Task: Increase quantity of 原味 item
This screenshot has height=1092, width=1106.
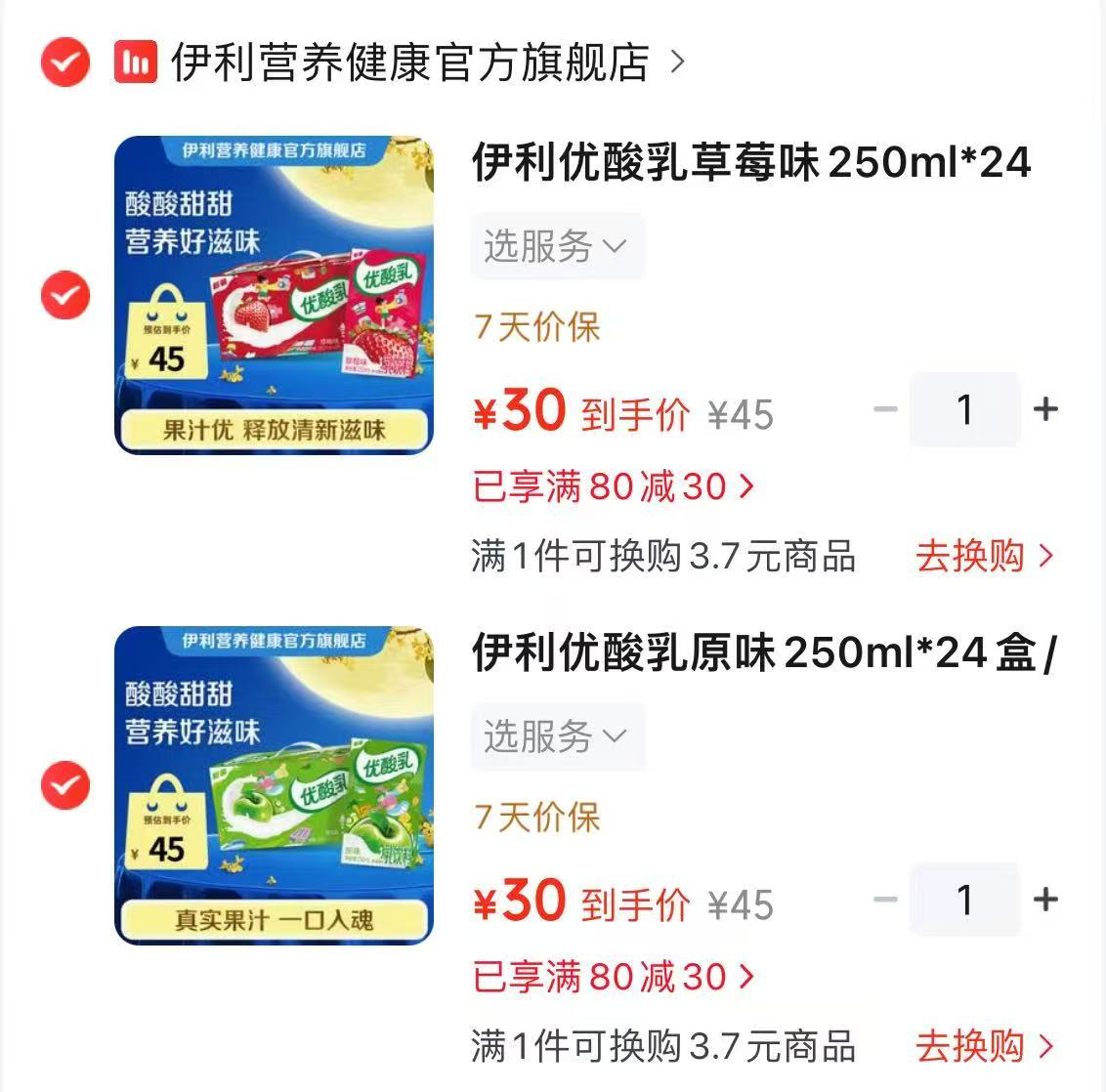Action: 1045,900
